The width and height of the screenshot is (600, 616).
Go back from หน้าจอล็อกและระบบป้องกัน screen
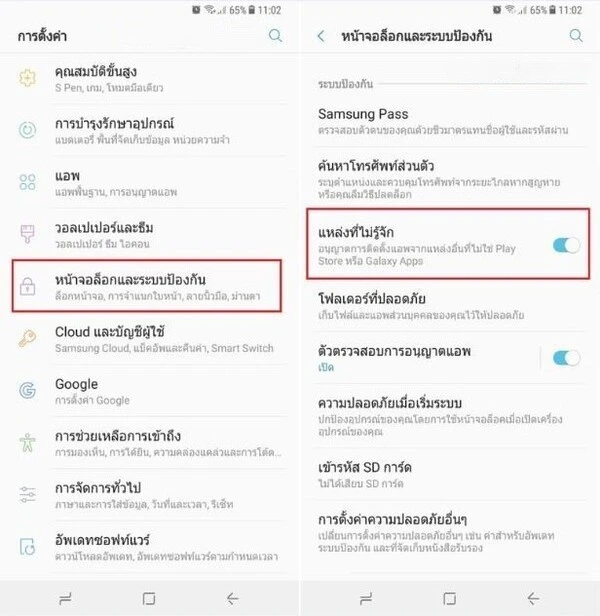(x=321, y=36)
